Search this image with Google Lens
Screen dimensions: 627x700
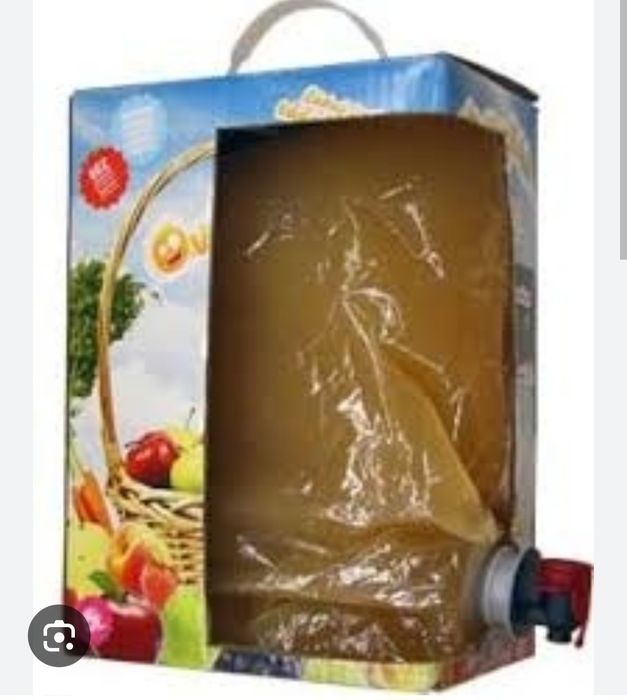pos(59,636)
